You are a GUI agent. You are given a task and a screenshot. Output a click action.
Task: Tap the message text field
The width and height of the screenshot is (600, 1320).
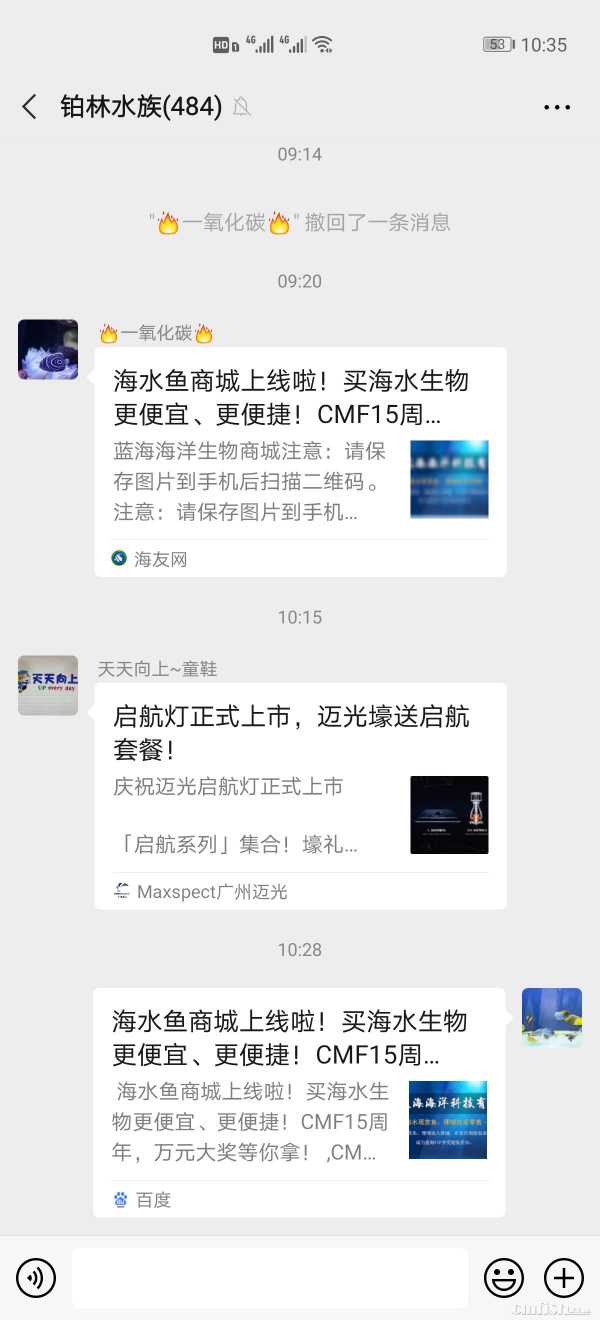(x=270, y=1277)
